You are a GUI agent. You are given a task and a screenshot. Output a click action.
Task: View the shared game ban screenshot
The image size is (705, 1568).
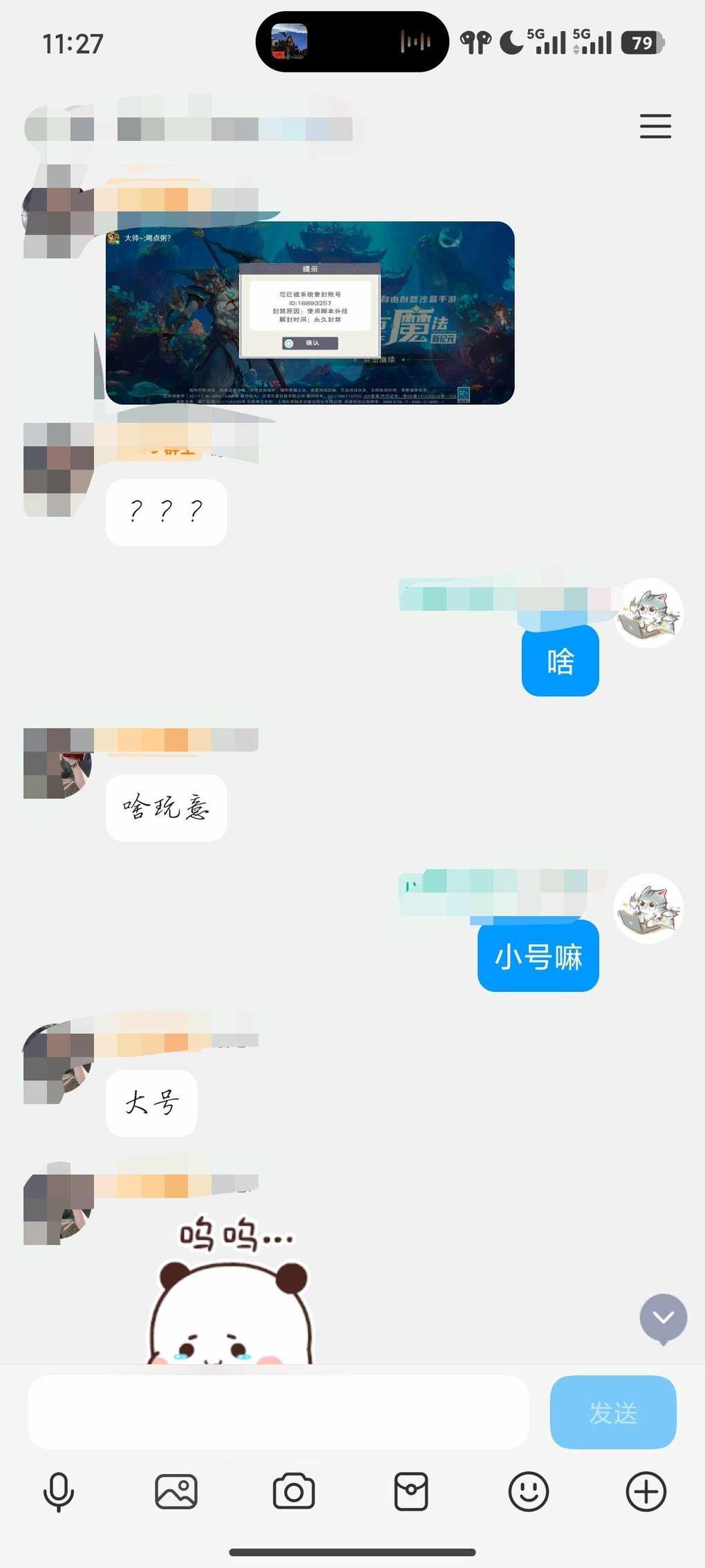coord(310,313)
